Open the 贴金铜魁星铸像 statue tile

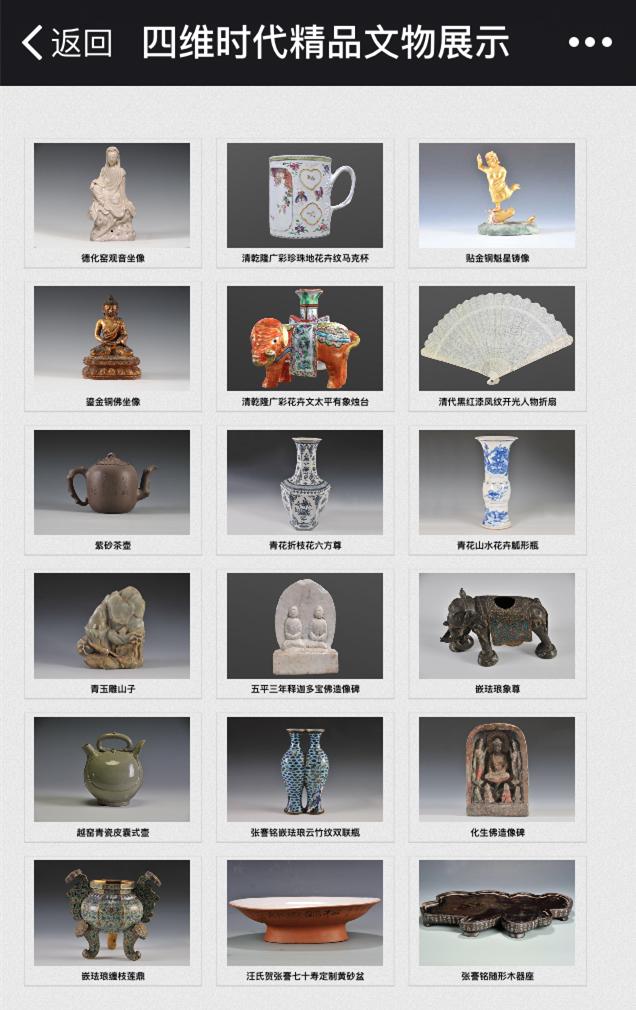(497, 196)
